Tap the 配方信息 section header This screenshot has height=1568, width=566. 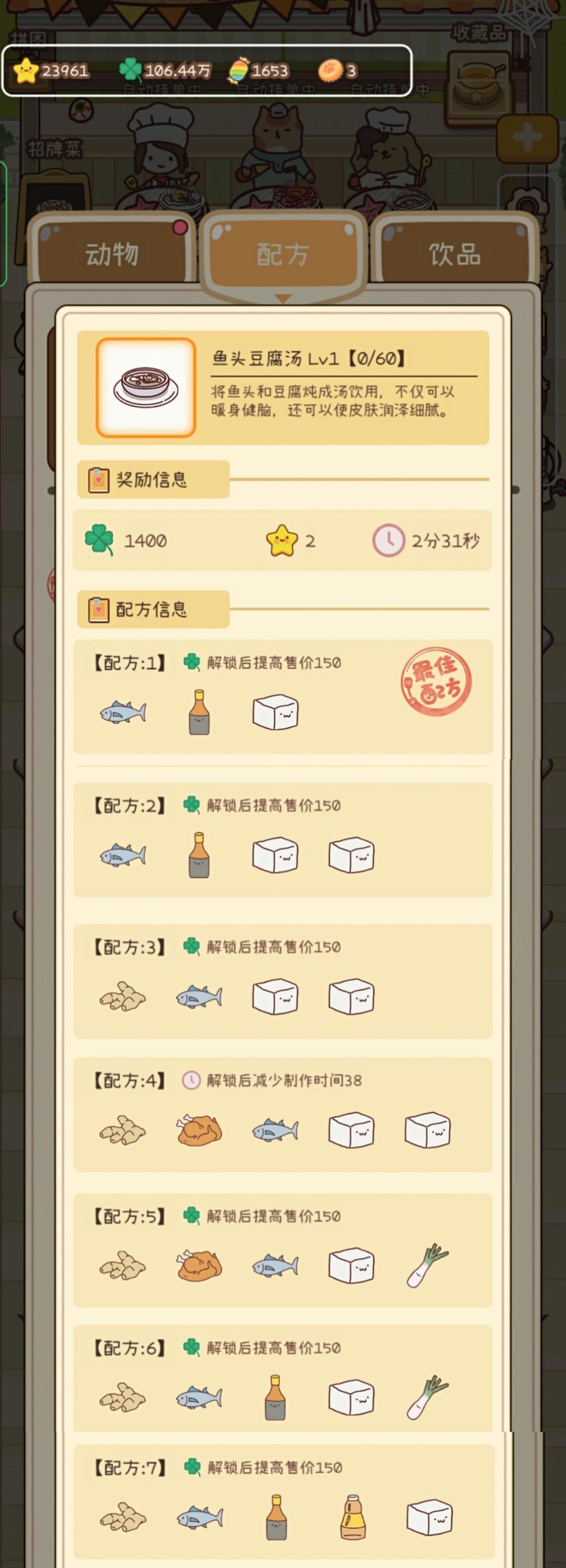coord(151,609)
